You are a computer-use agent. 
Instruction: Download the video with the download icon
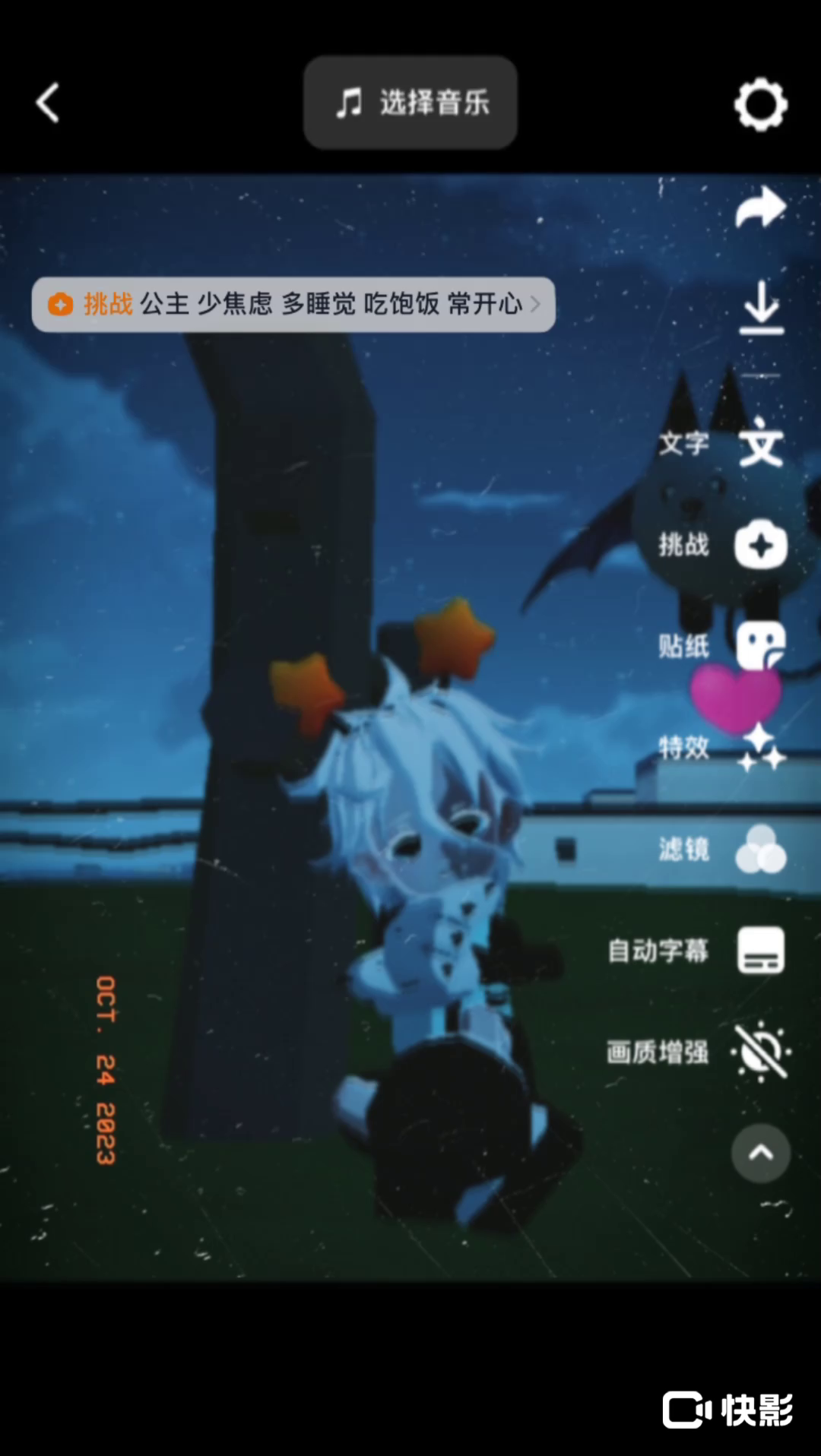pos(761,308)
